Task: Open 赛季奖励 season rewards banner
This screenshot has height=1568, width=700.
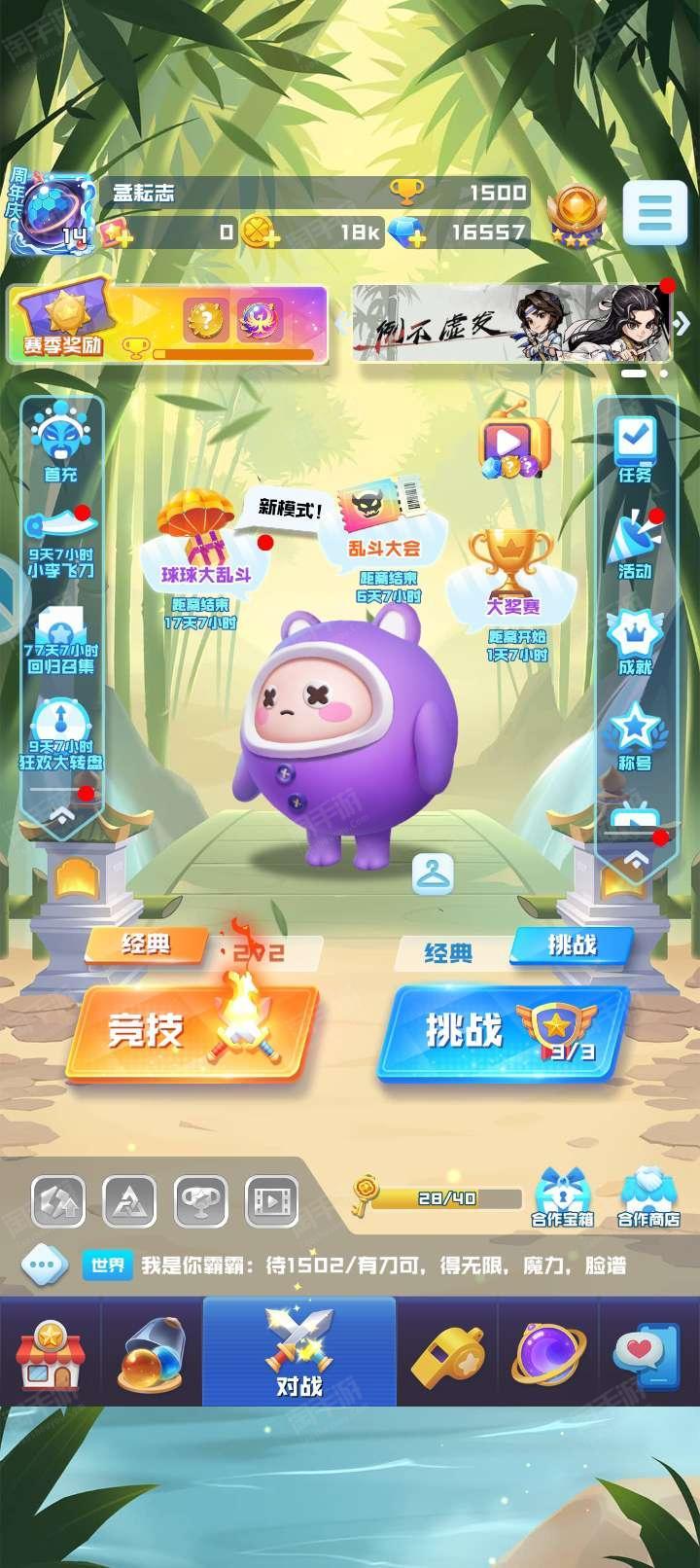Action: click(x=167, y=320)
